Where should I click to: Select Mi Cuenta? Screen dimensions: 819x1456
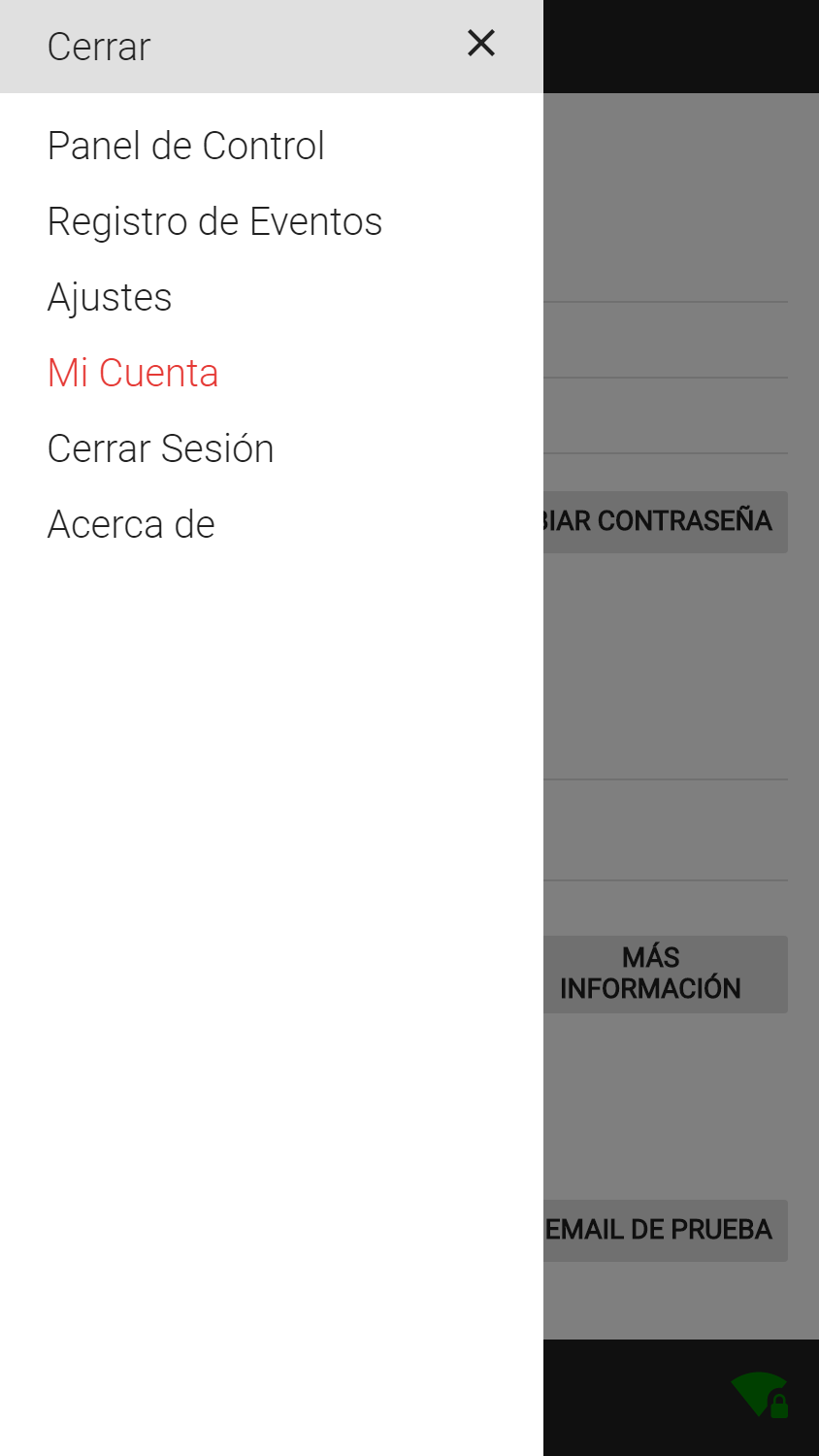click(x=133, y=373)
